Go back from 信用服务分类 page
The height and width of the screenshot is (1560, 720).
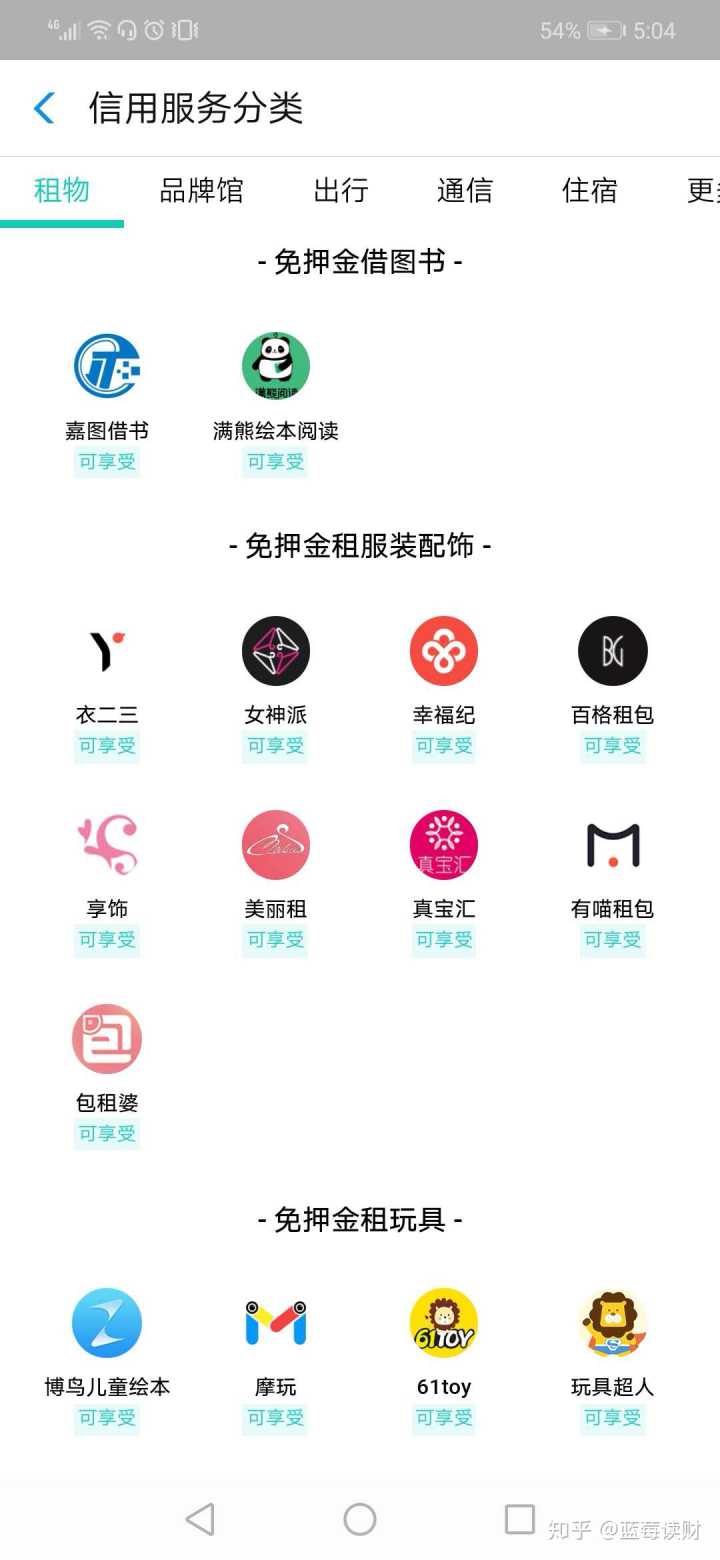tap(44, 108)
